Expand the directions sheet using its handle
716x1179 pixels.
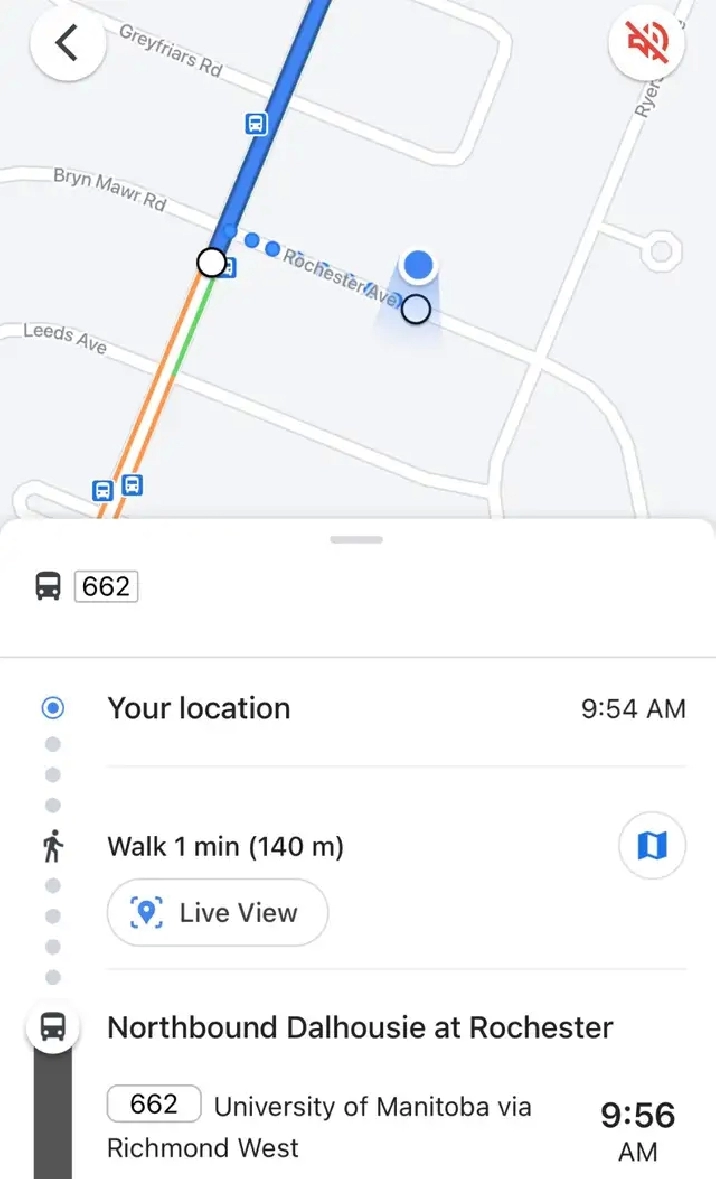[356, 540]
